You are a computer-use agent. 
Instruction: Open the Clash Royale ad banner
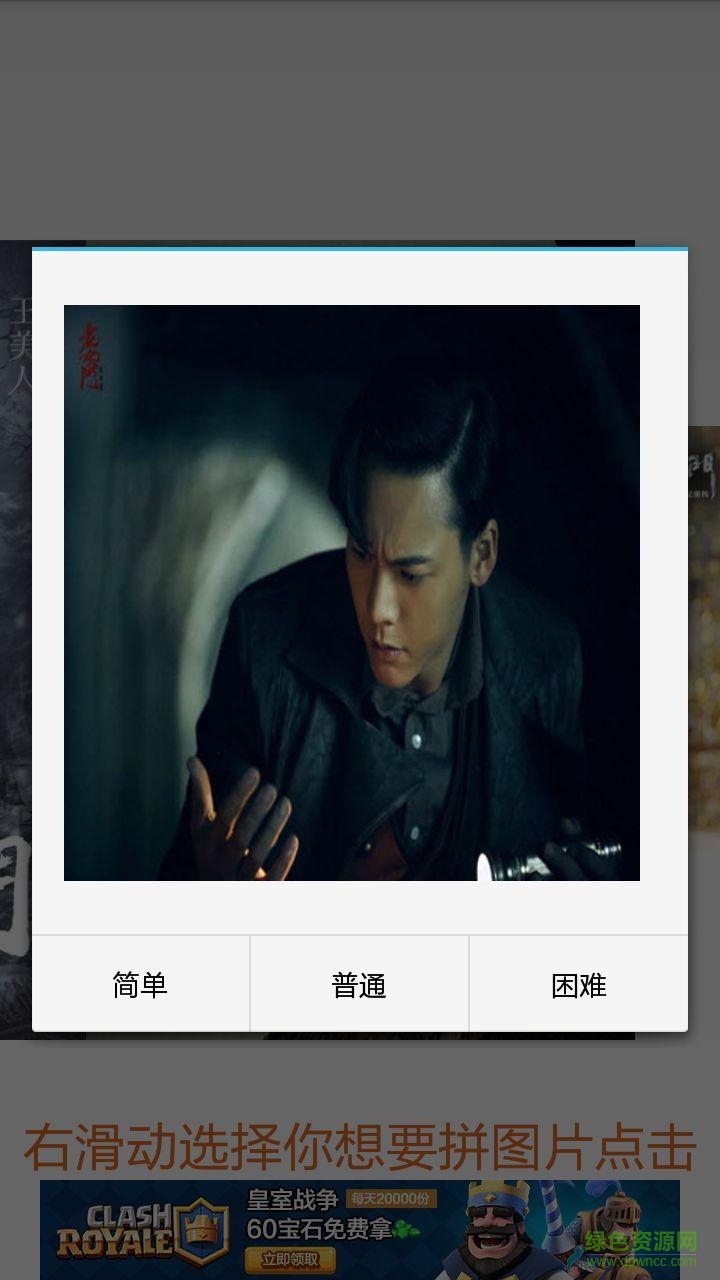pyautogui.click(x=360, y=1229)
